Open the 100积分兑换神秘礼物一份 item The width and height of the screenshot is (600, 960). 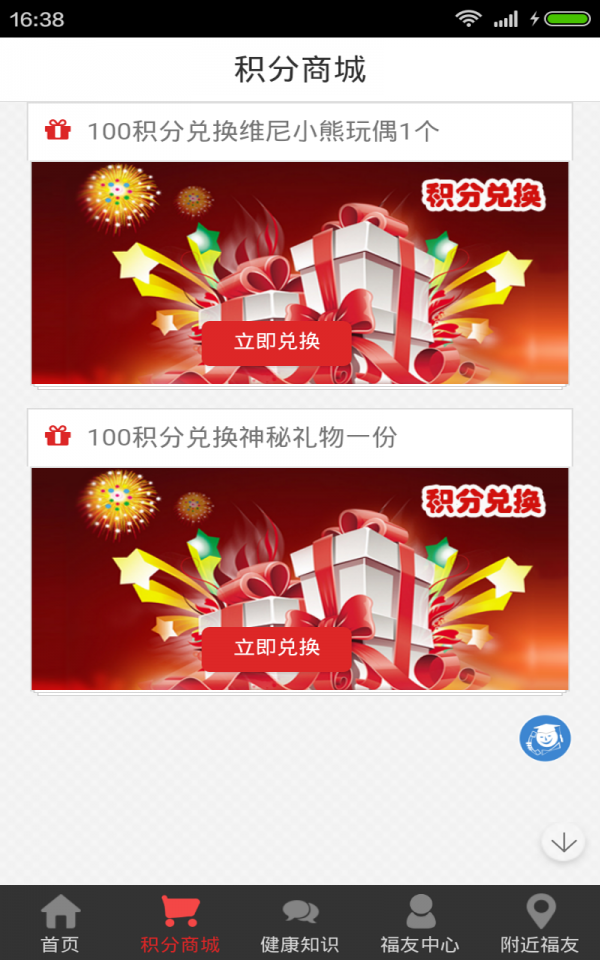pyautogui.click(x=242, y=437)
